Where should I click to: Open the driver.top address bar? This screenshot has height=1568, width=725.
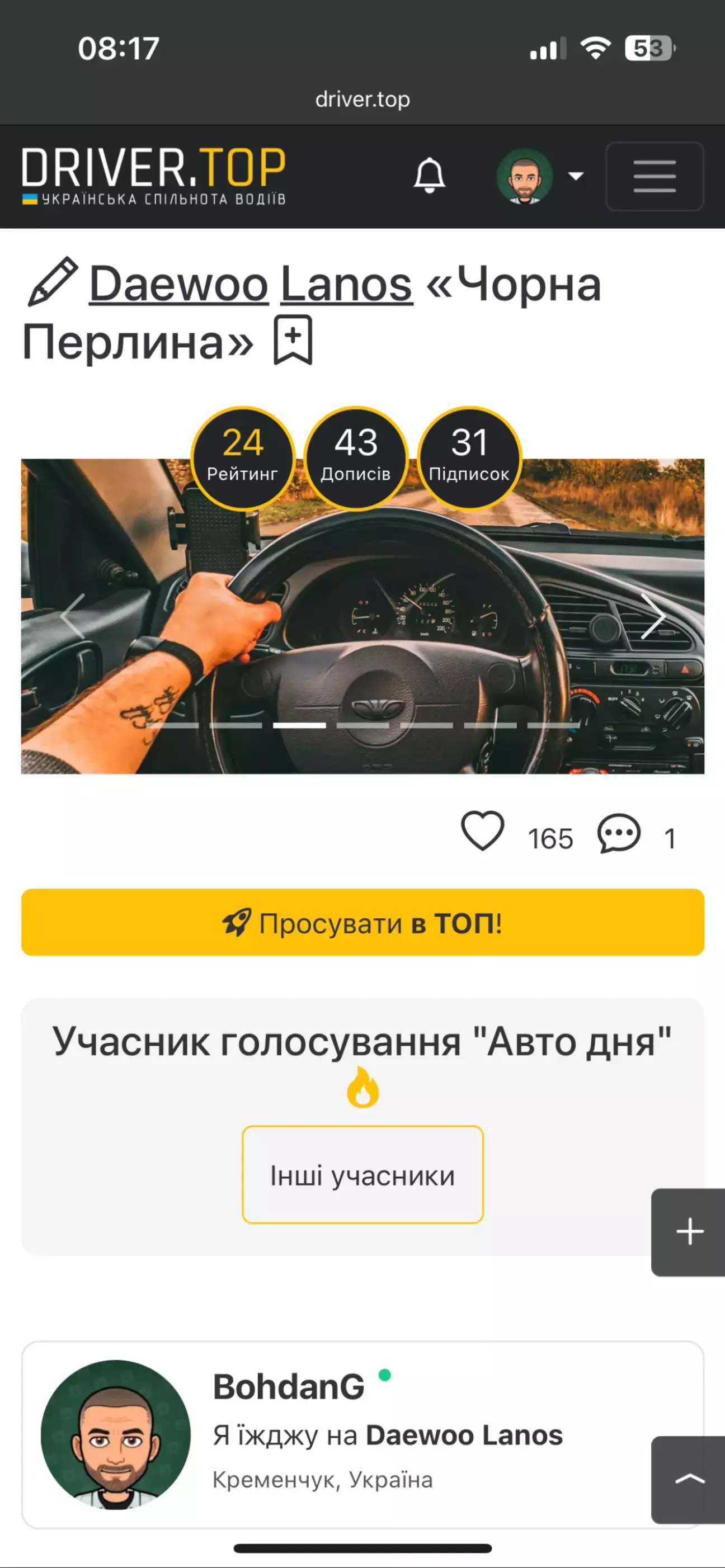click(363, 99)
